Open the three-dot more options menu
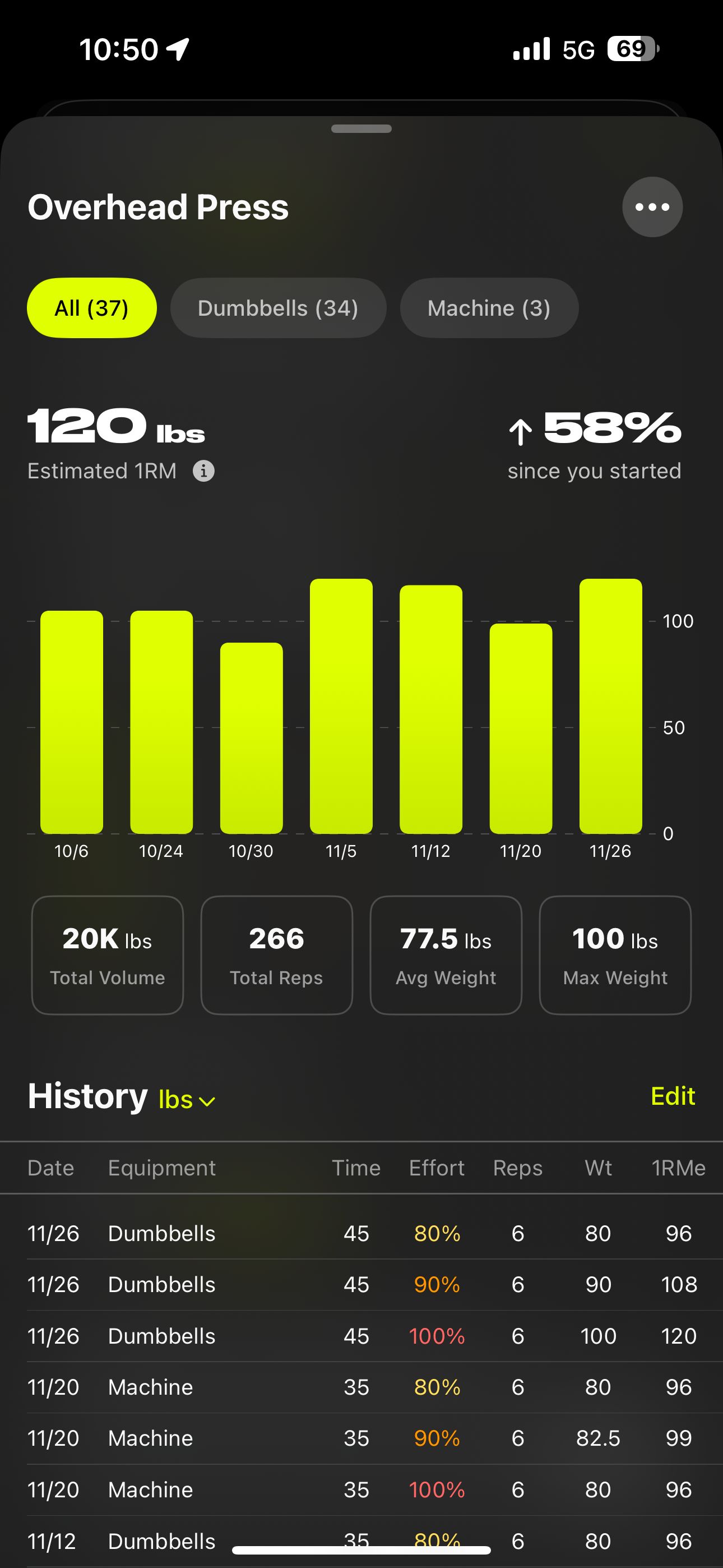This screenshot has height=1568, width=723. pyautogui.click(x=652, y=207)
